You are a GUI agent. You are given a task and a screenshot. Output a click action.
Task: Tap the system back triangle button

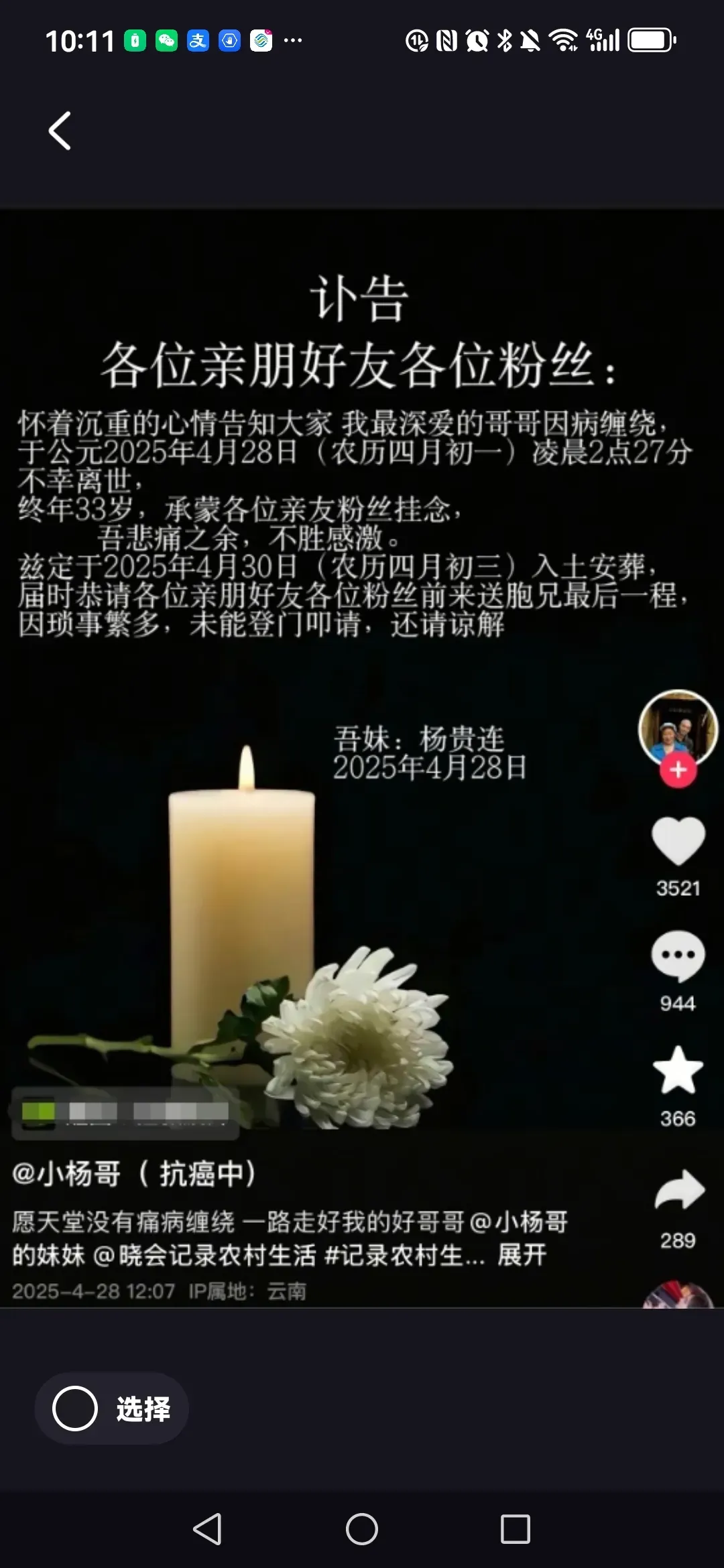pyautogui.click(x=207, y=1529)
